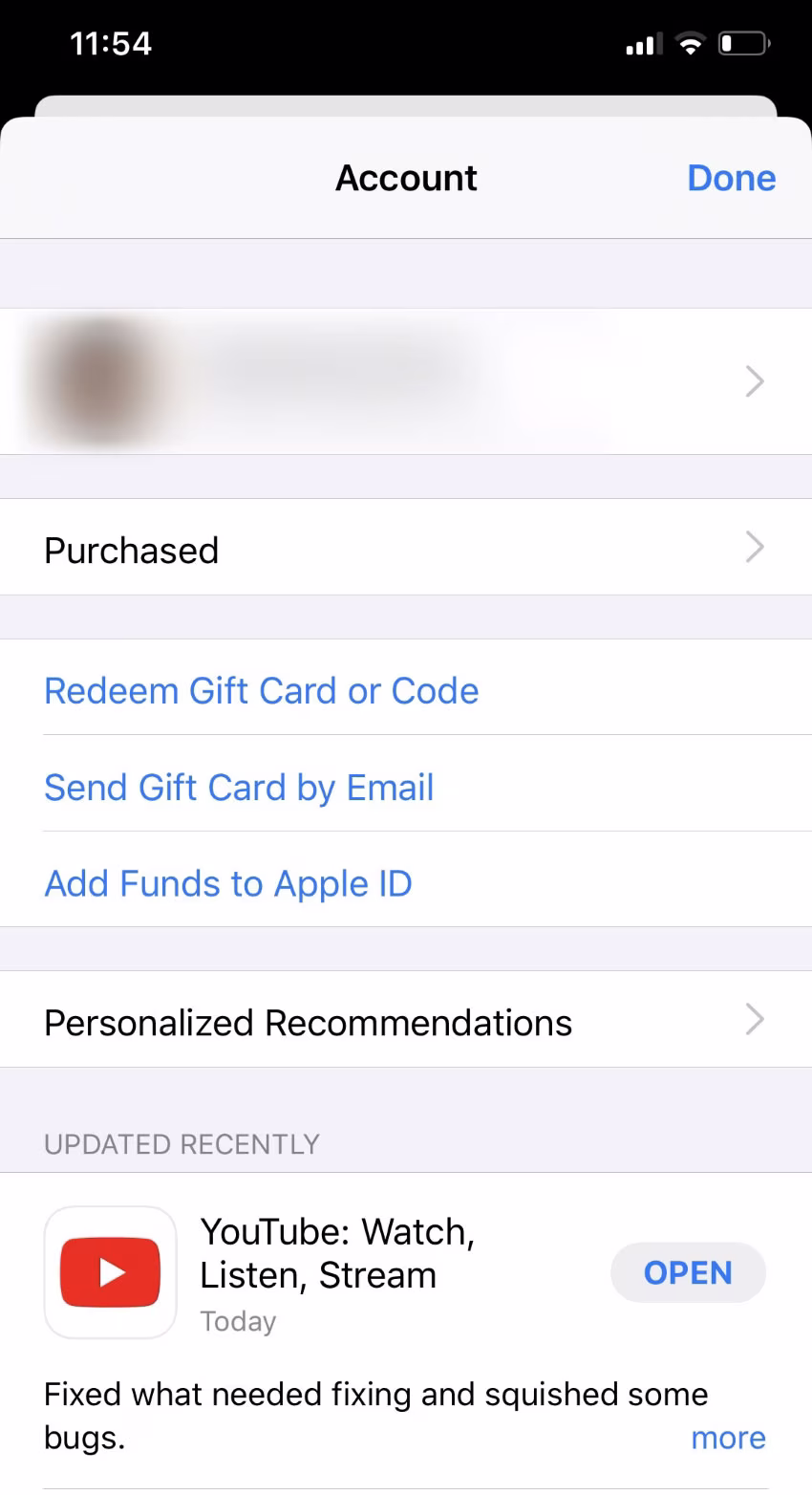Open the Purchased list
Image resolution: width=812 pixels, height=1495 pixels.
pyautogui.click(x=405, y=549)
